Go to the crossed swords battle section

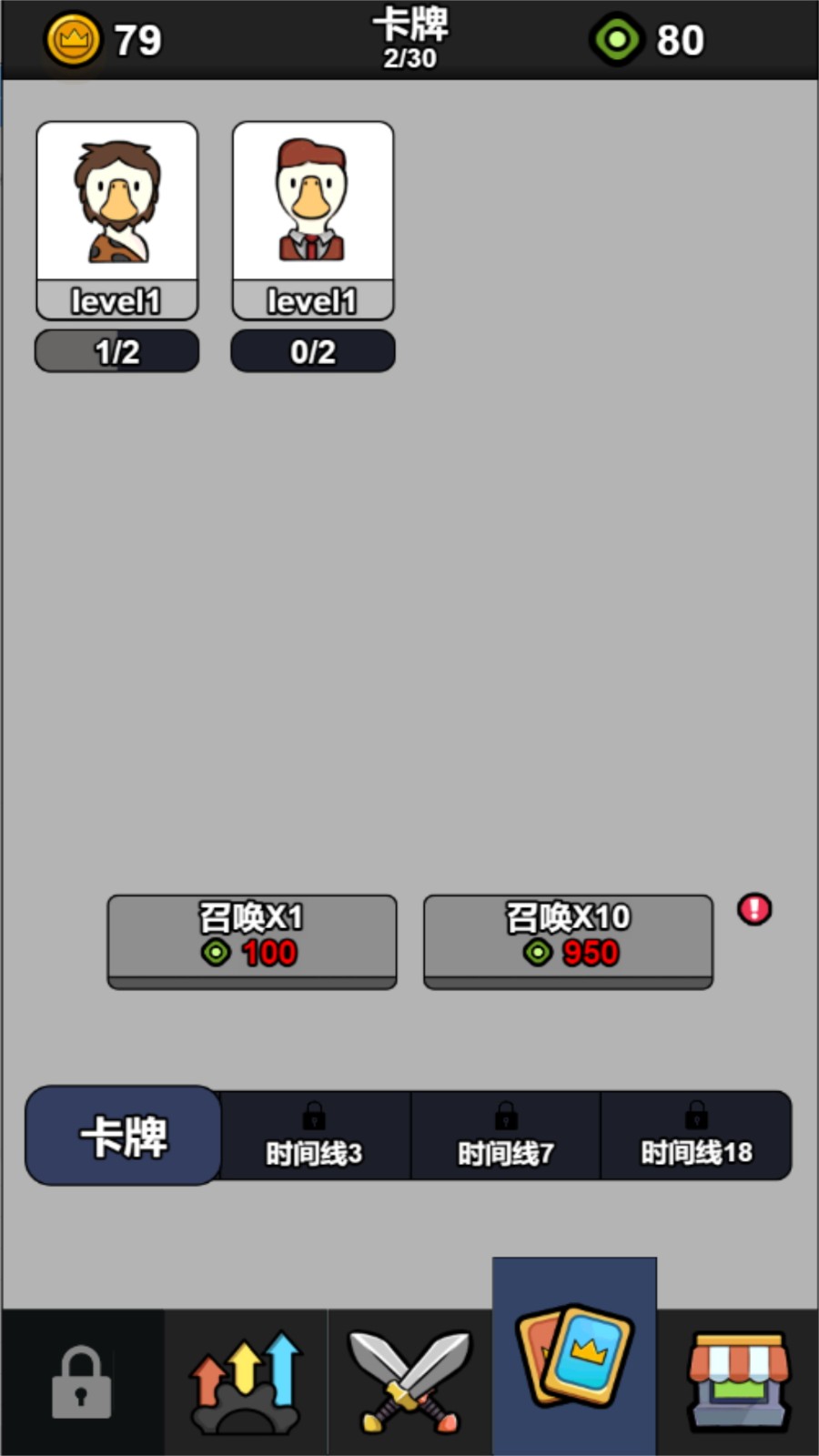(x=409, y=1383)
